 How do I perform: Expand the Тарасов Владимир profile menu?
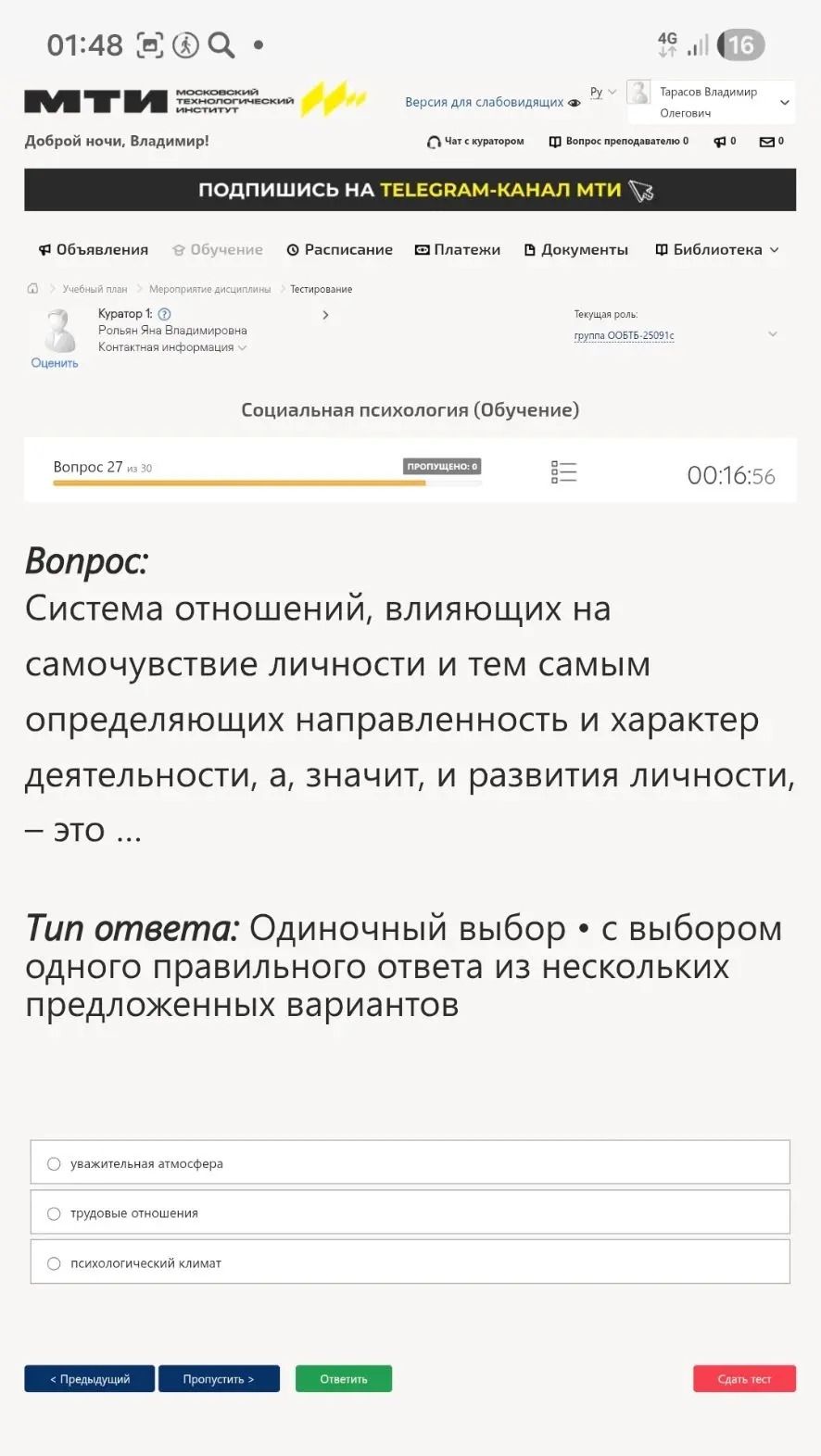point(711,102)
